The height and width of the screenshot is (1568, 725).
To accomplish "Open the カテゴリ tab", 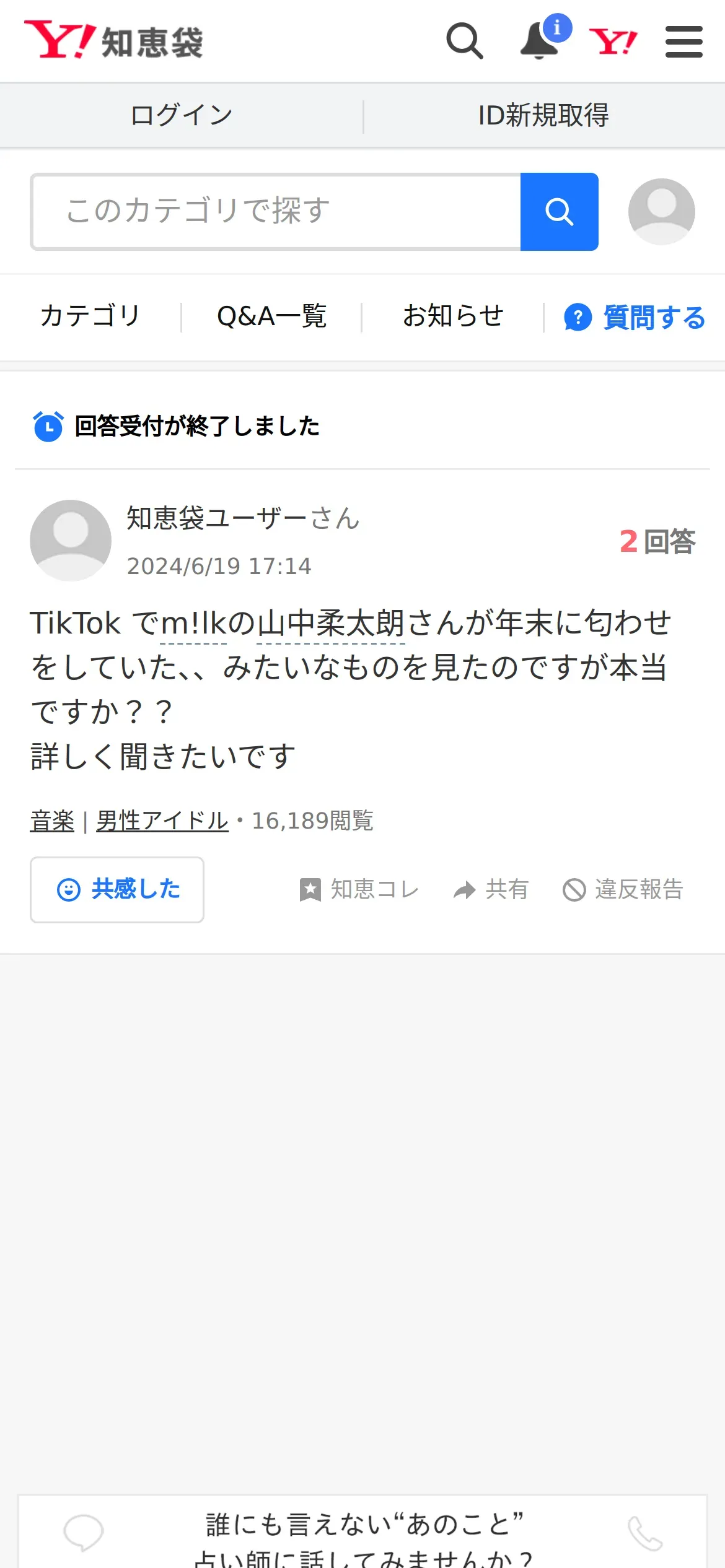I will click(90, 316).
